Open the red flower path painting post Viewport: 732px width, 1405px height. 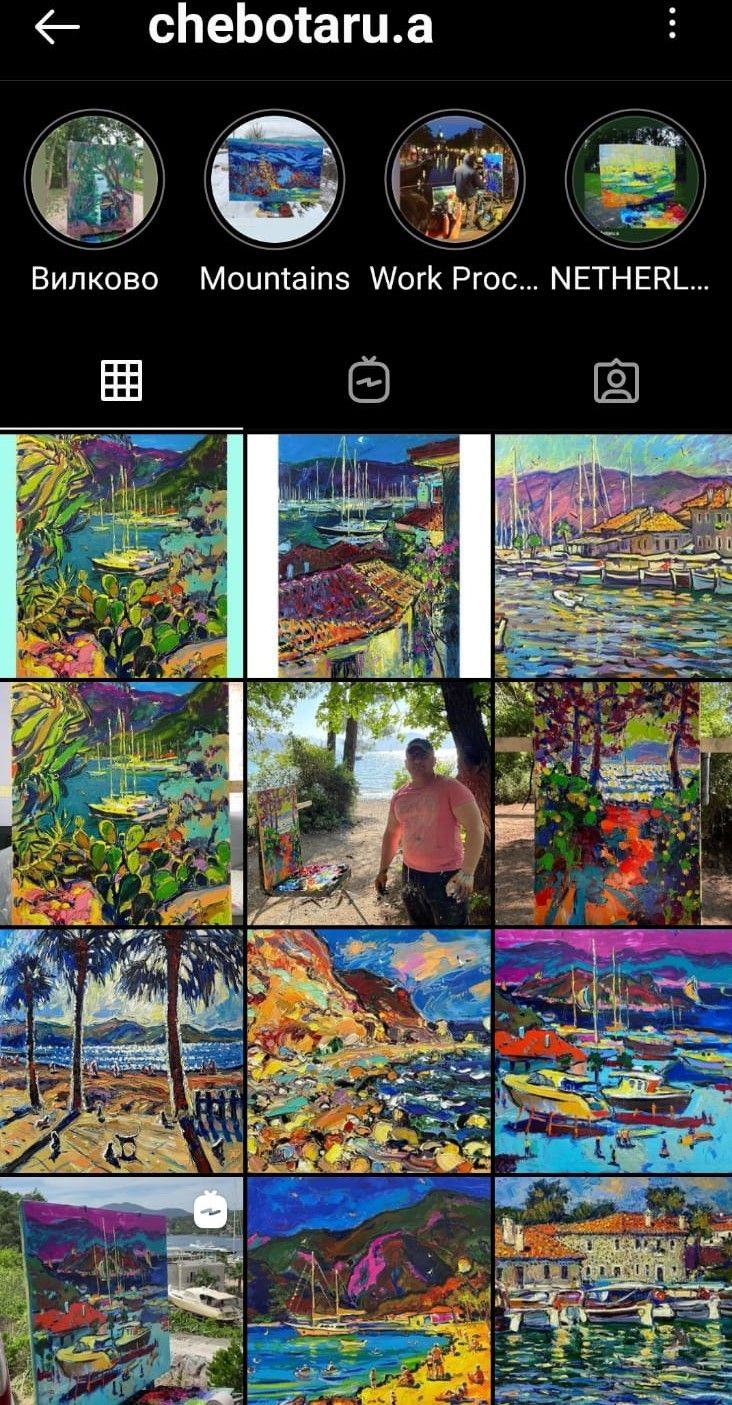point(614,804)
